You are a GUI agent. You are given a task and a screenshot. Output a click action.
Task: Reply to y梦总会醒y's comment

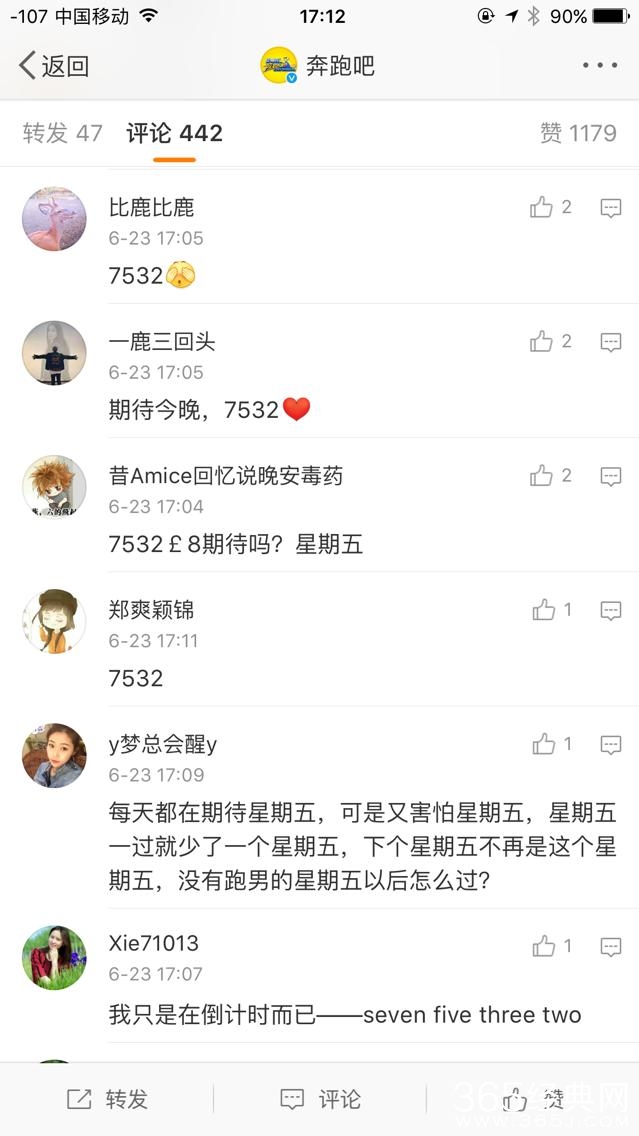pos(611,744)
